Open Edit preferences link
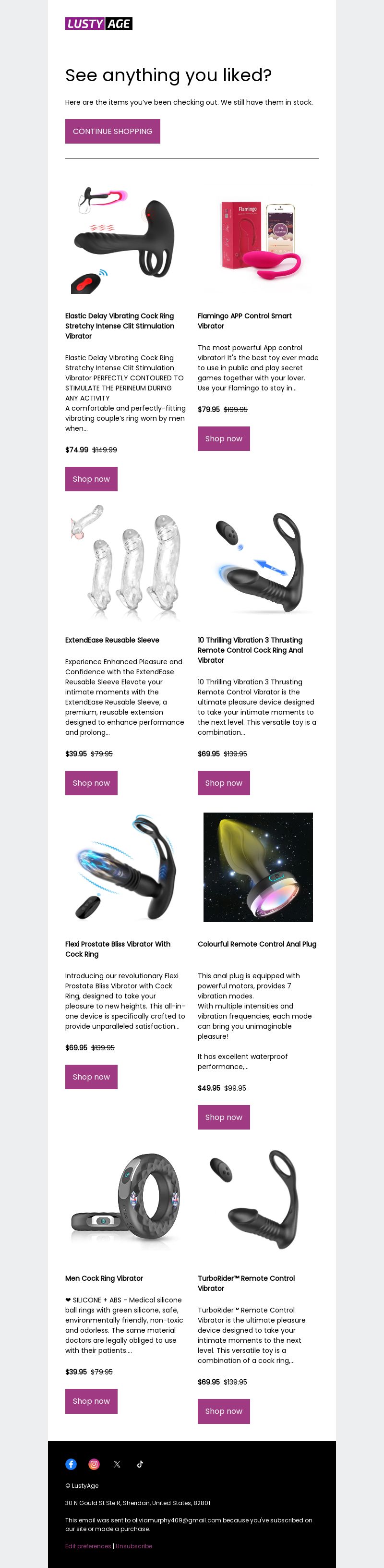The width and height of the screenshot is (384, 1568). (x=88, y=1545)
